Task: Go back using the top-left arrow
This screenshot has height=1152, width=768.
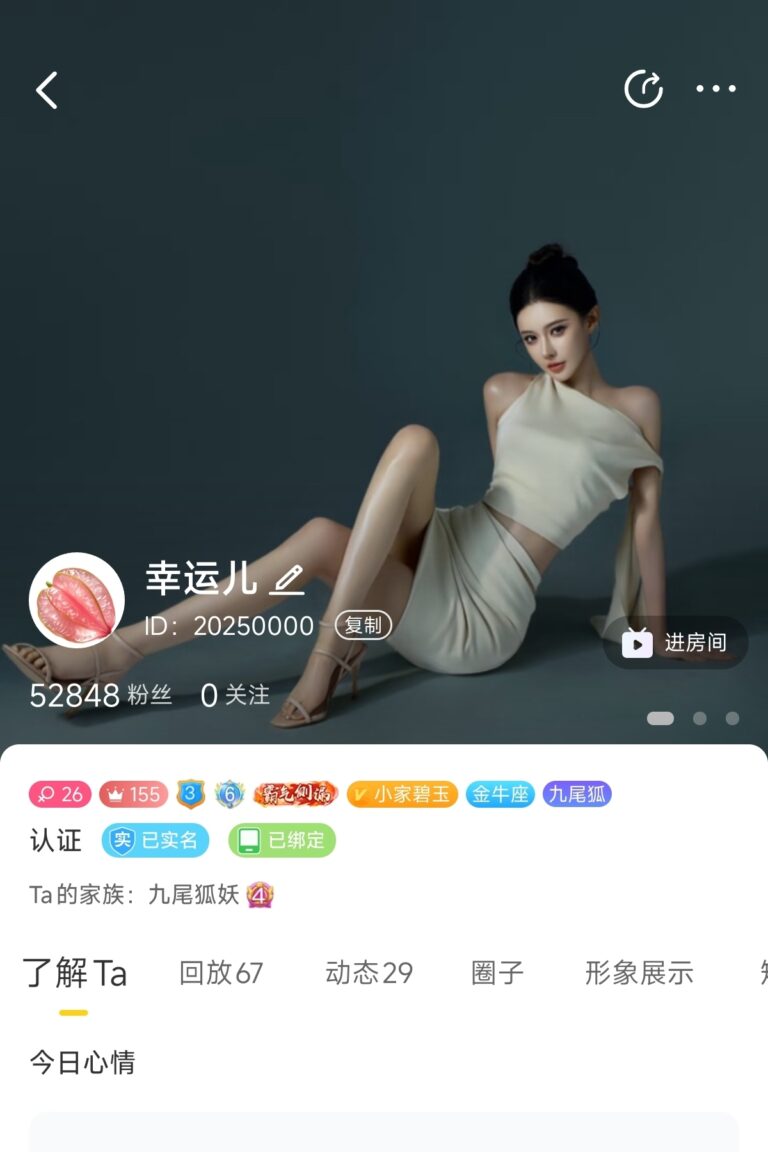Action: (47, 90)
